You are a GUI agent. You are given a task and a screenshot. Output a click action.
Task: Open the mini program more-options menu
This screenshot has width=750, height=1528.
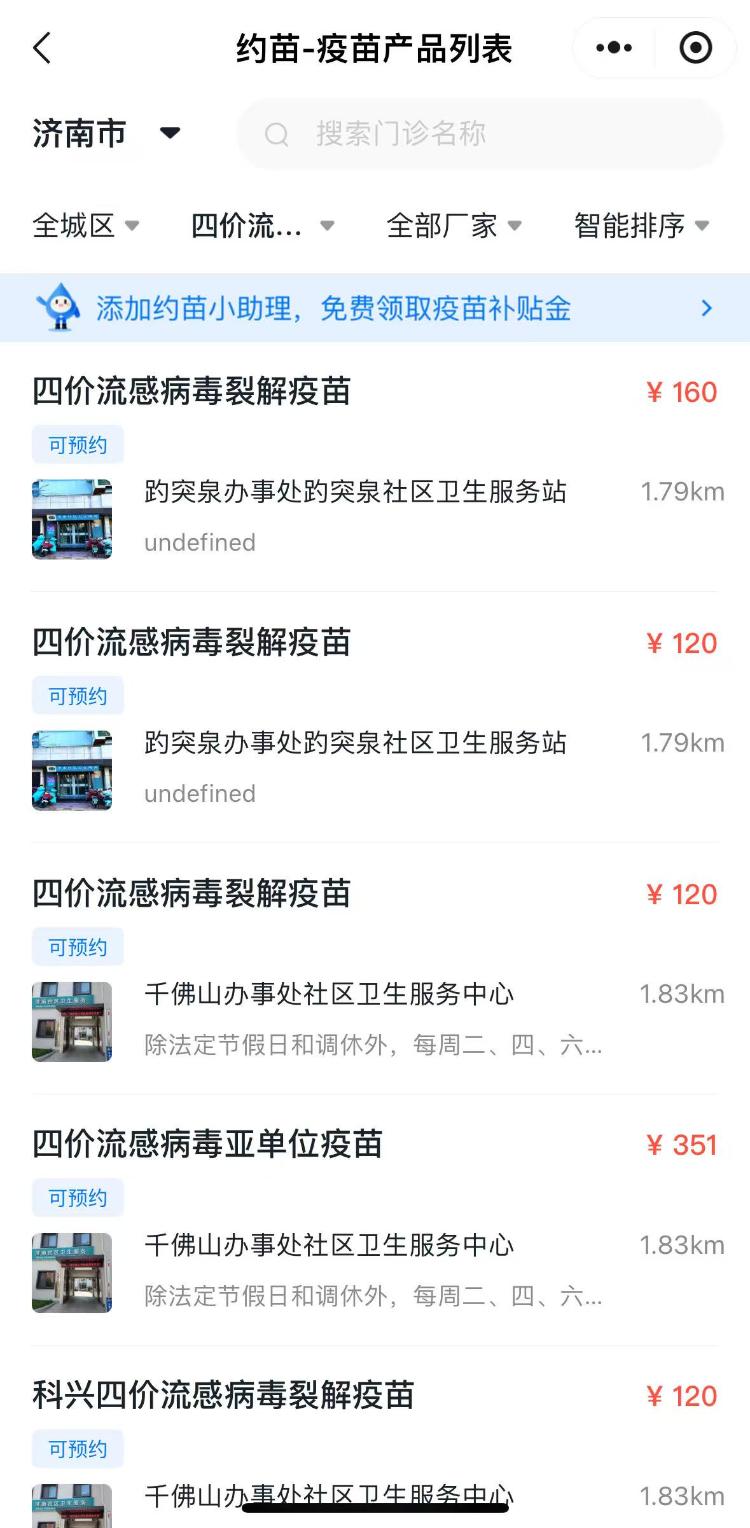[x=614, y=48]
